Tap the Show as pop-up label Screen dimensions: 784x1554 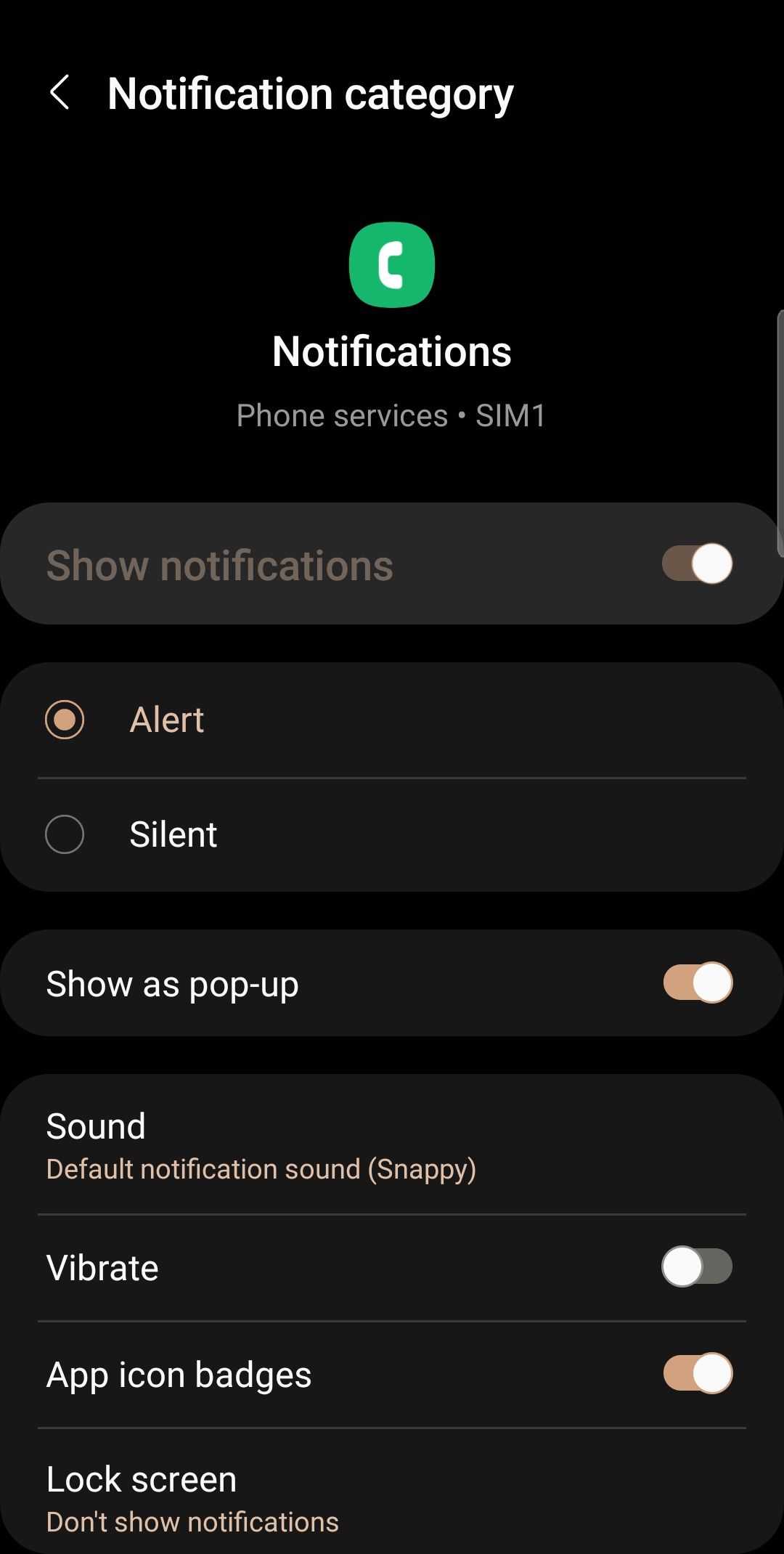coord(171,984)
